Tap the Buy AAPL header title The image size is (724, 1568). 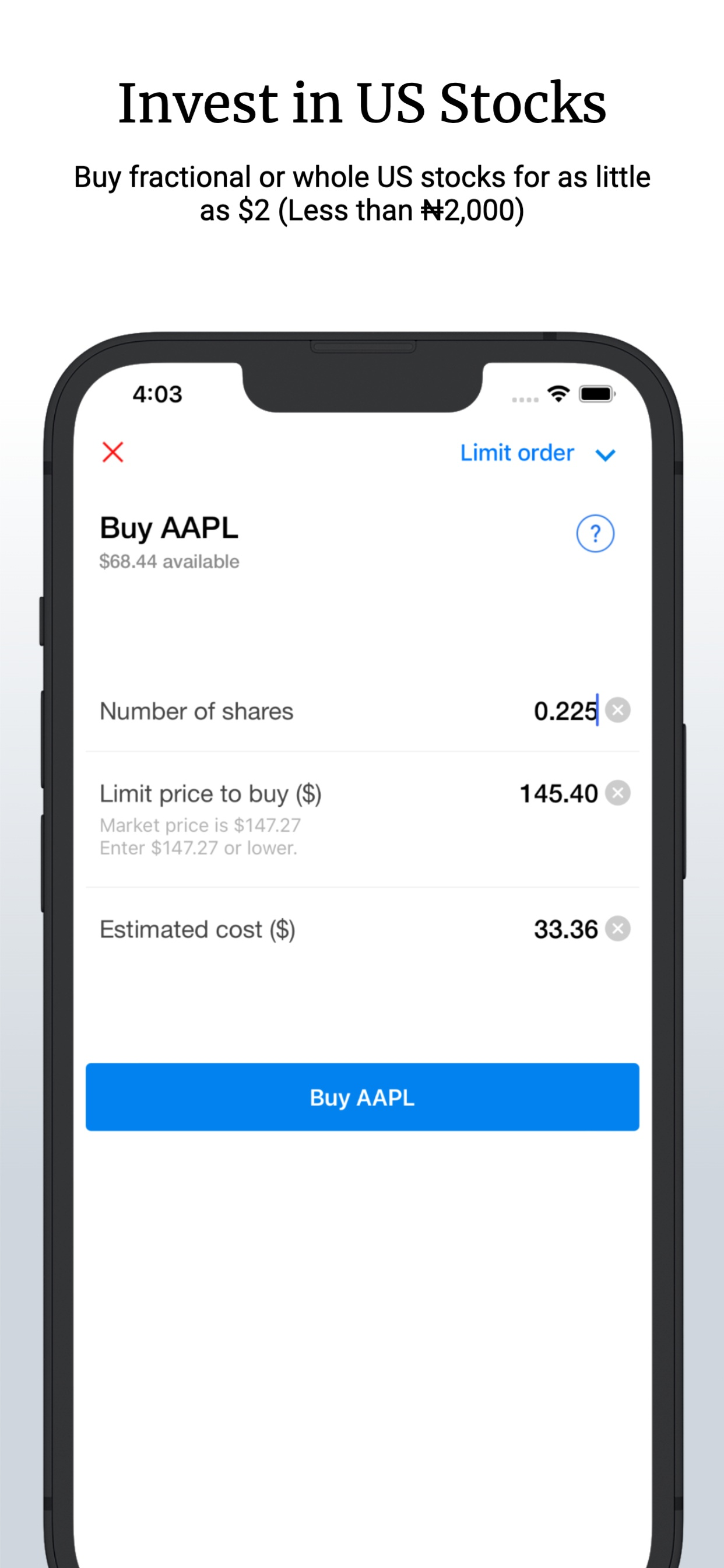click(168, 527)
